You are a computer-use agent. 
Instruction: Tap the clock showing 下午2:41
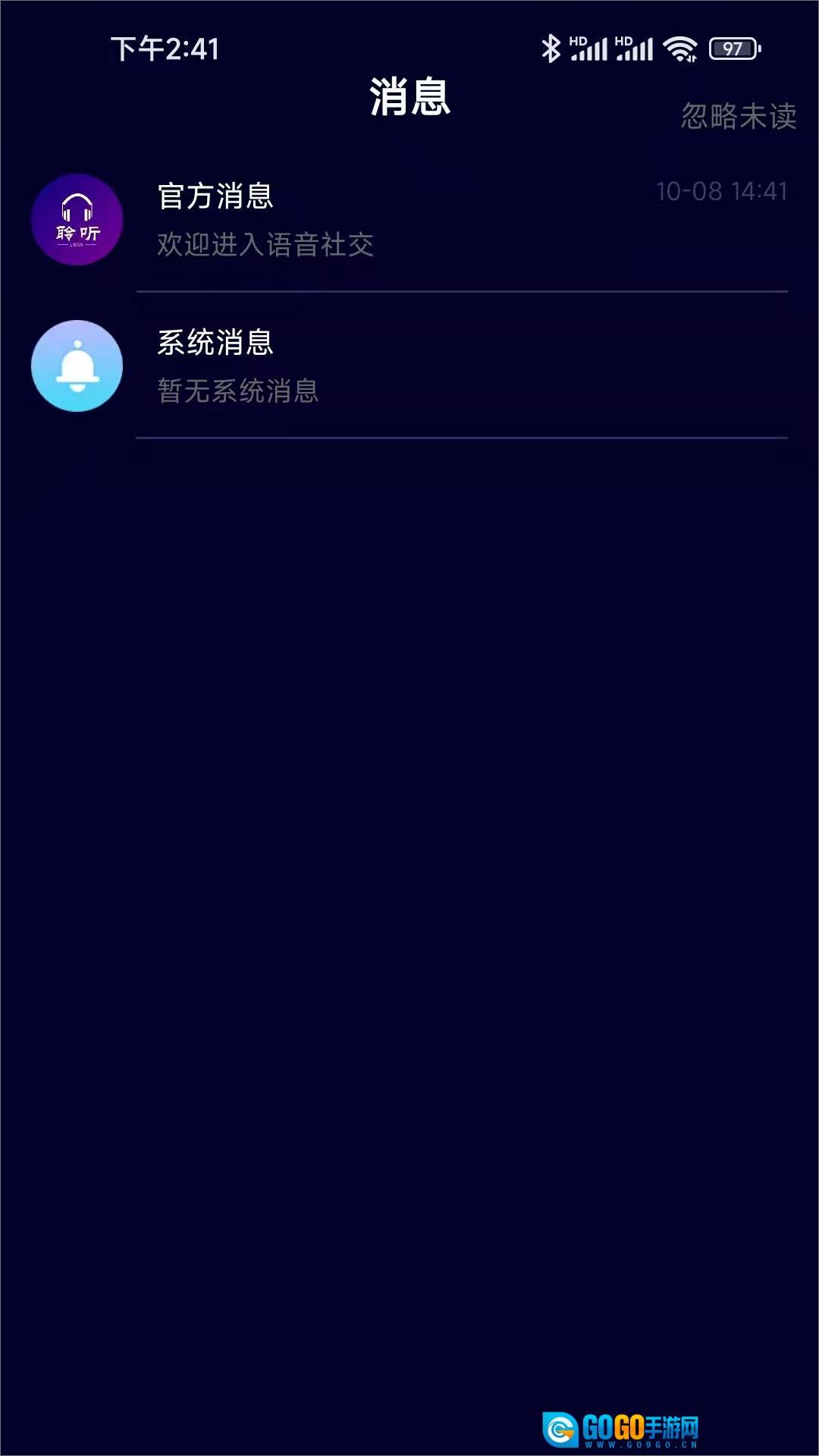(x=164, y=48)
